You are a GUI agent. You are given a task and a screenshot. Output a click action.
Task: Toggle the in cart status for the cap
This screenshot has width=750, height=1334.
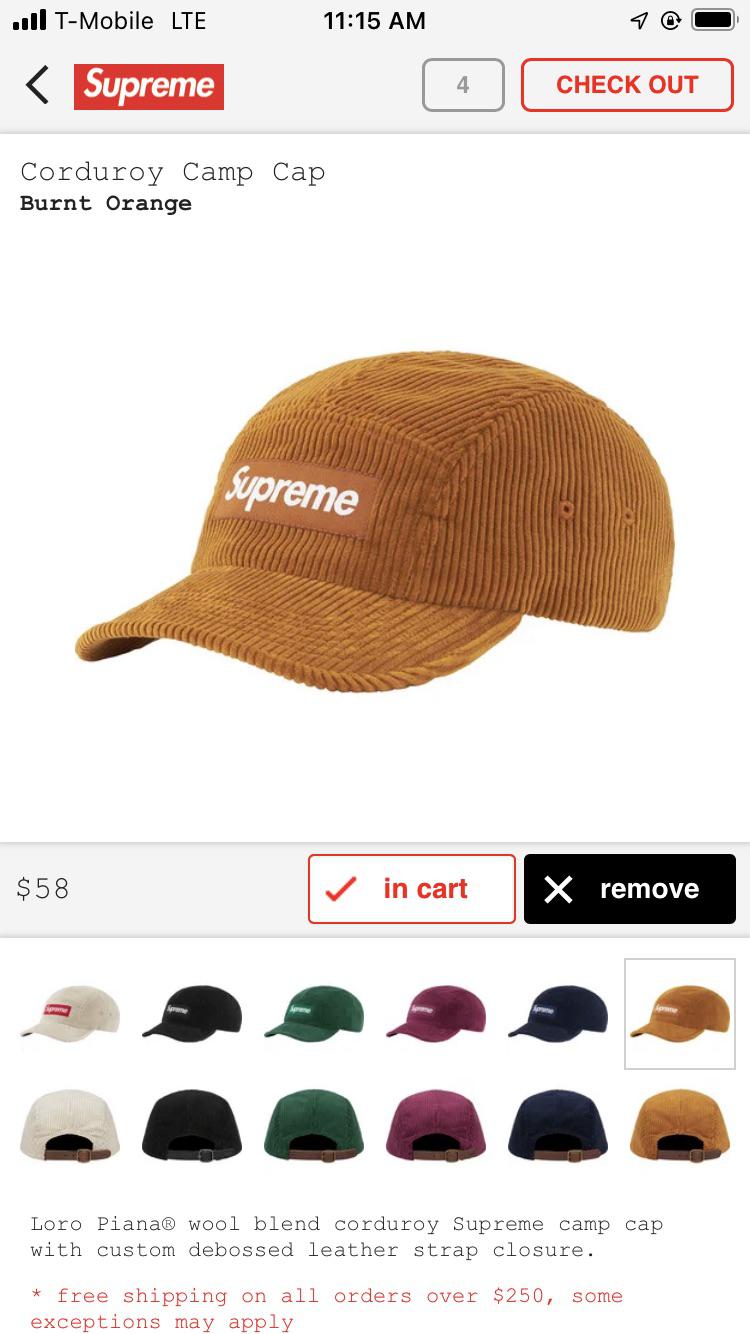(411, 888)
